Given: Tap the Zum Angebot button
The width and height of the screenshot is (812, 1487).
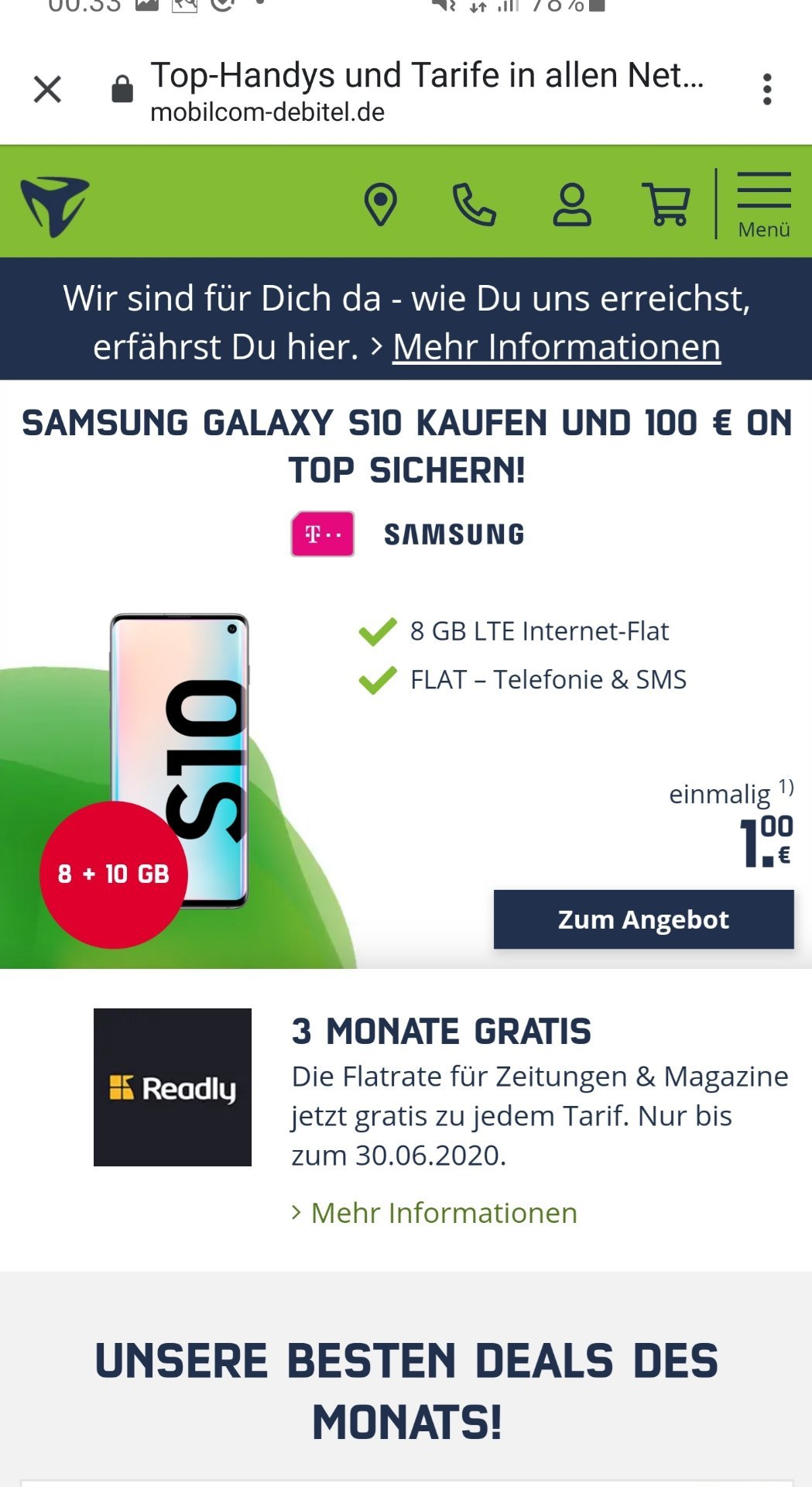Looking at the screenshot, I should coord(644,919).
